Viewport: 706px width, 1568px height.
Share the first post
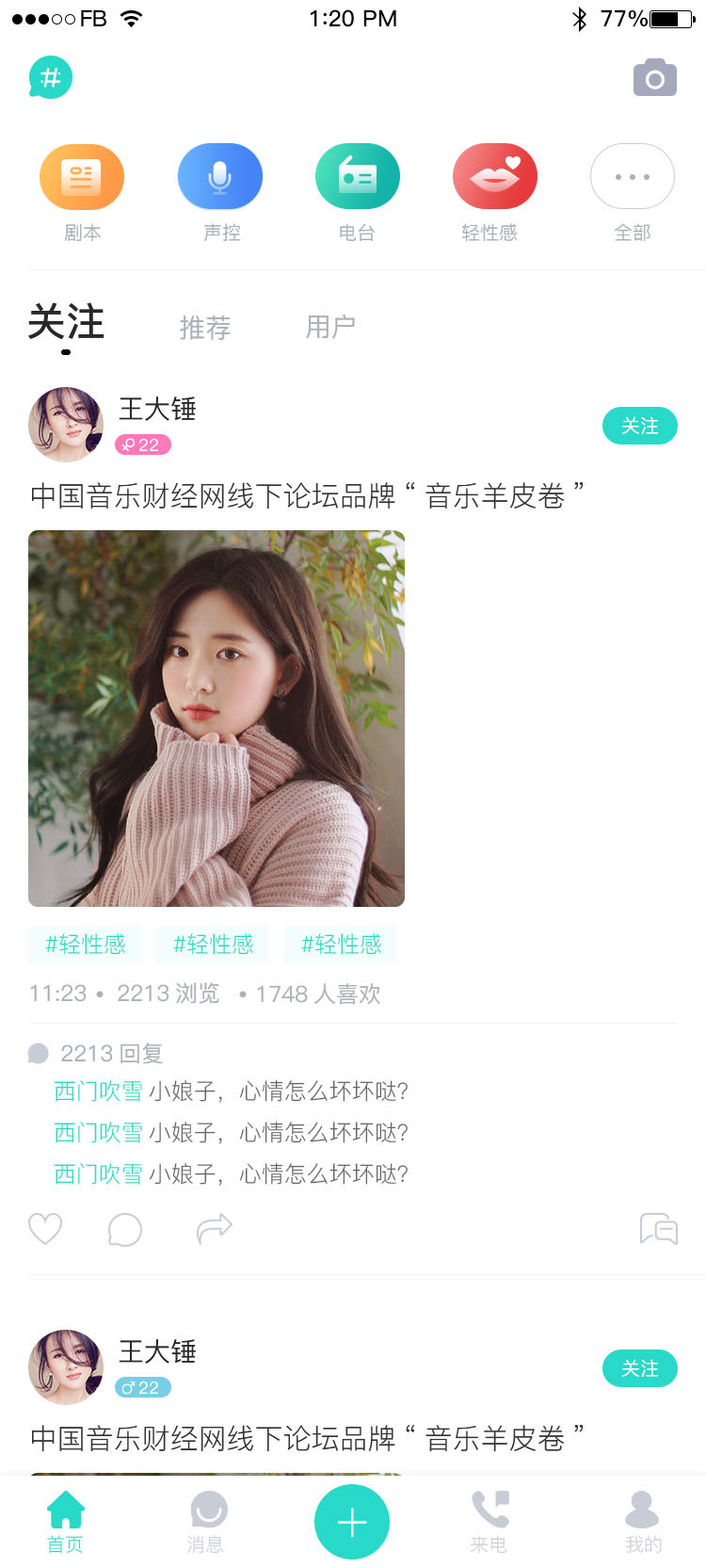pos(214,1229)
